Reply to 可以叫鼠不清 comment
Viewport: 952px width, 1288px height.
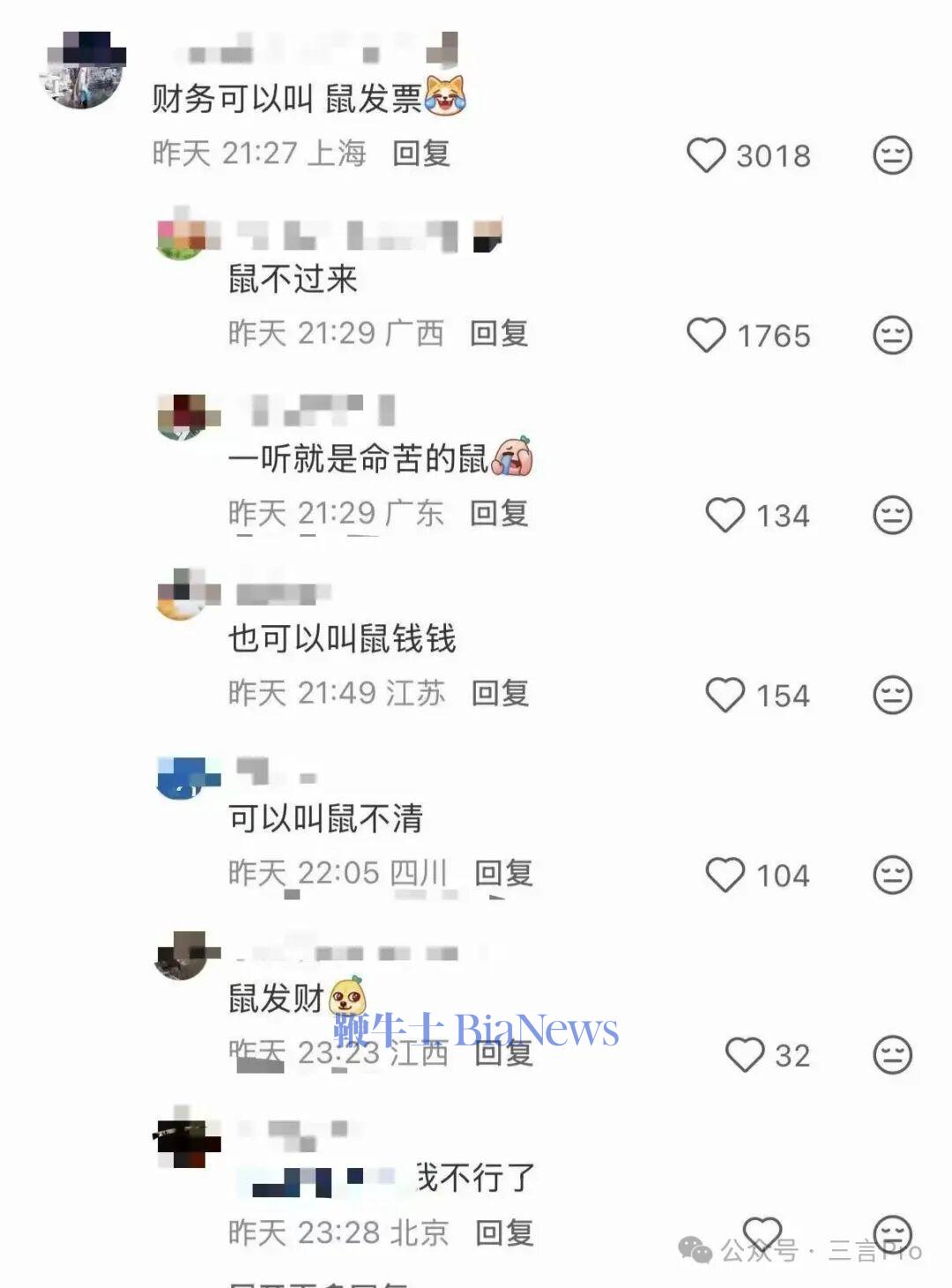(503, 873)
